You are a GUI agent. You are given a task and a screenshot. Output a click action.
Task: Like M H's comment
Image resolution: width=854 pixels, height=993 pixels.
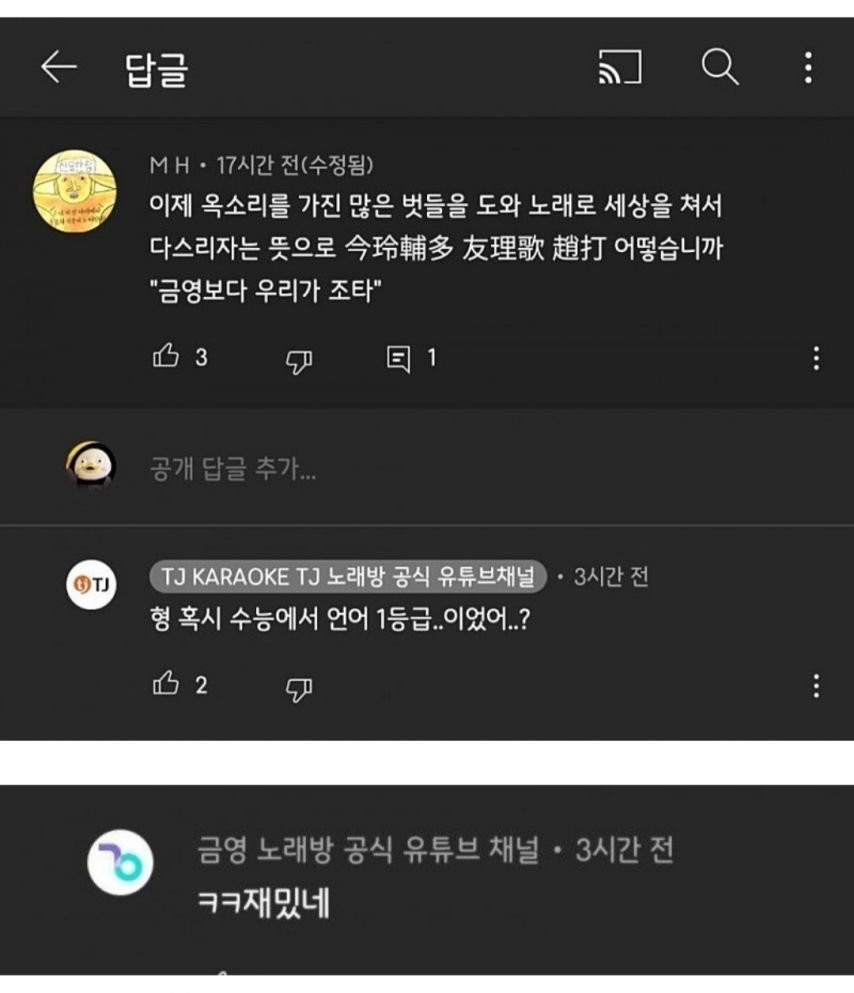pyautogui.click(x=166, y=357)
